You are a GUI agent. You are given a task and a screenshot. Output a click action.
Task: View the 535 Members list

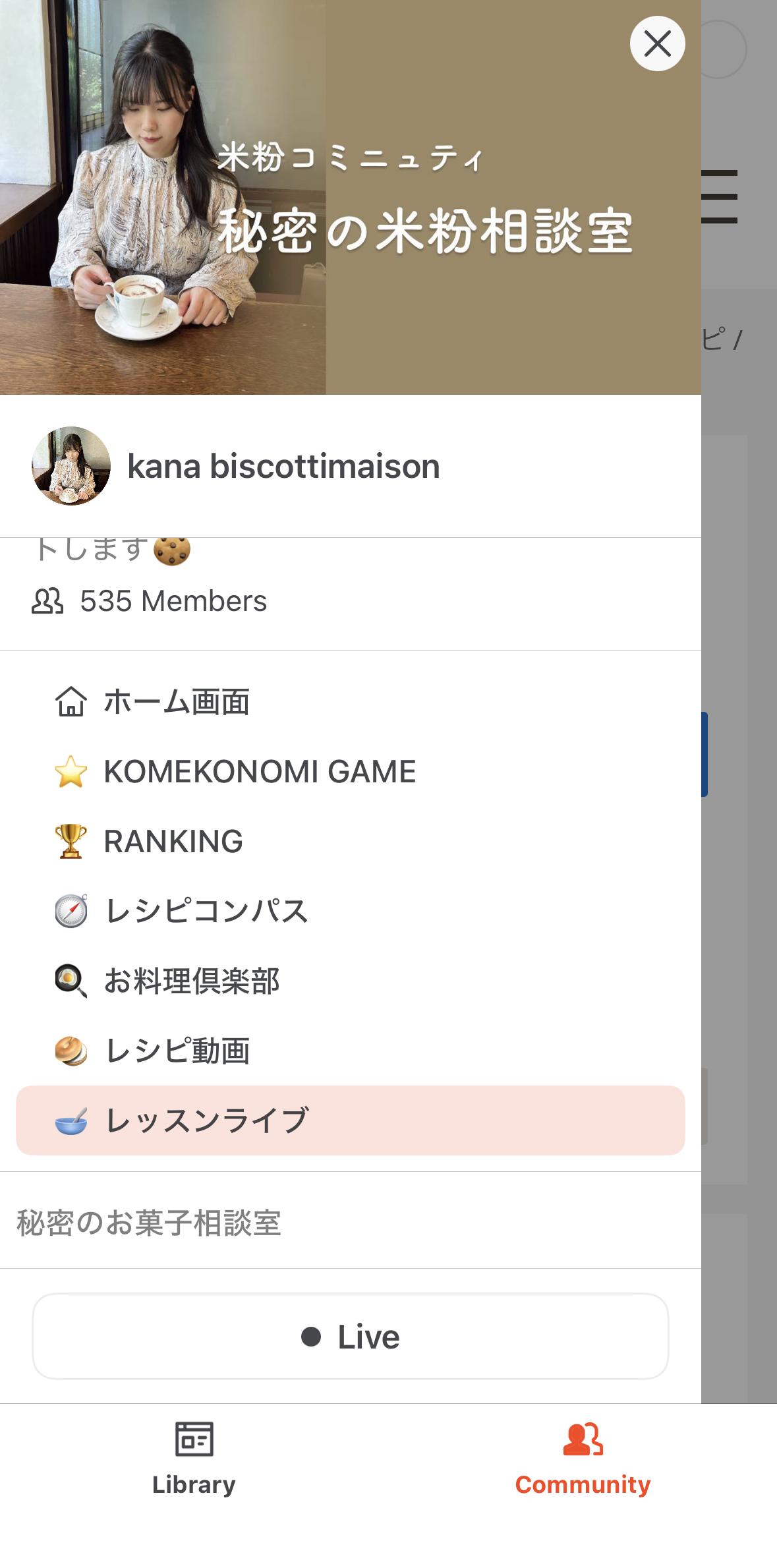pyautogui.click(x=173, y=601)
